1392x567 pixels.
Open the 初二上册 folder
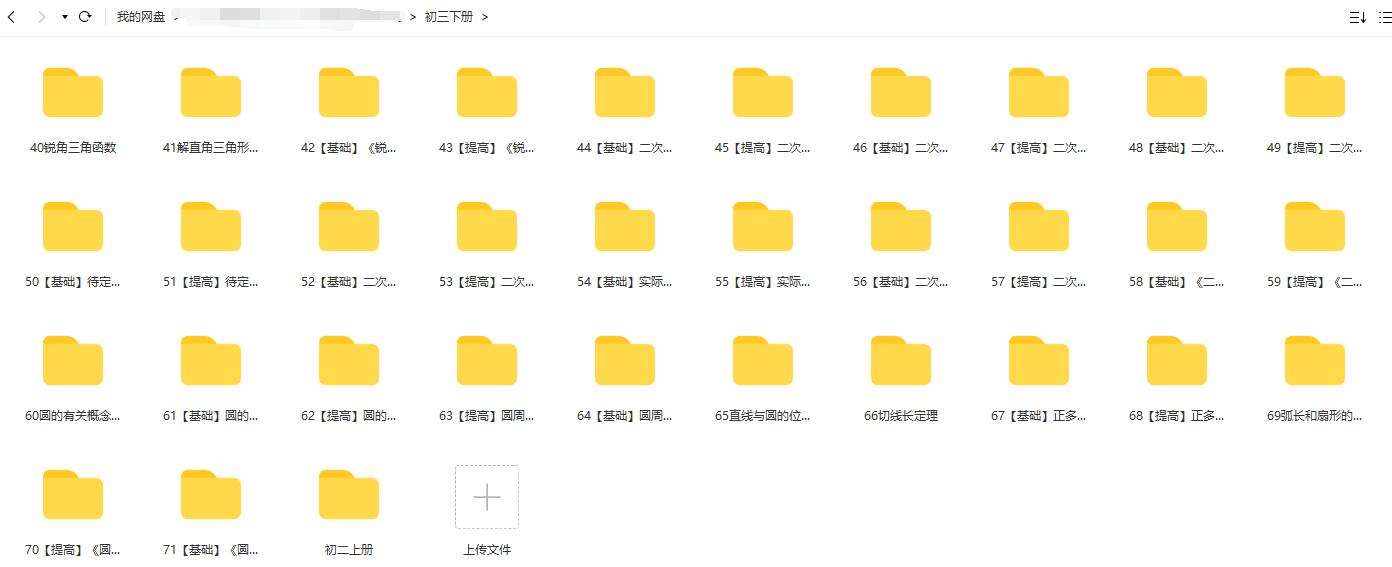pos(349,496)
